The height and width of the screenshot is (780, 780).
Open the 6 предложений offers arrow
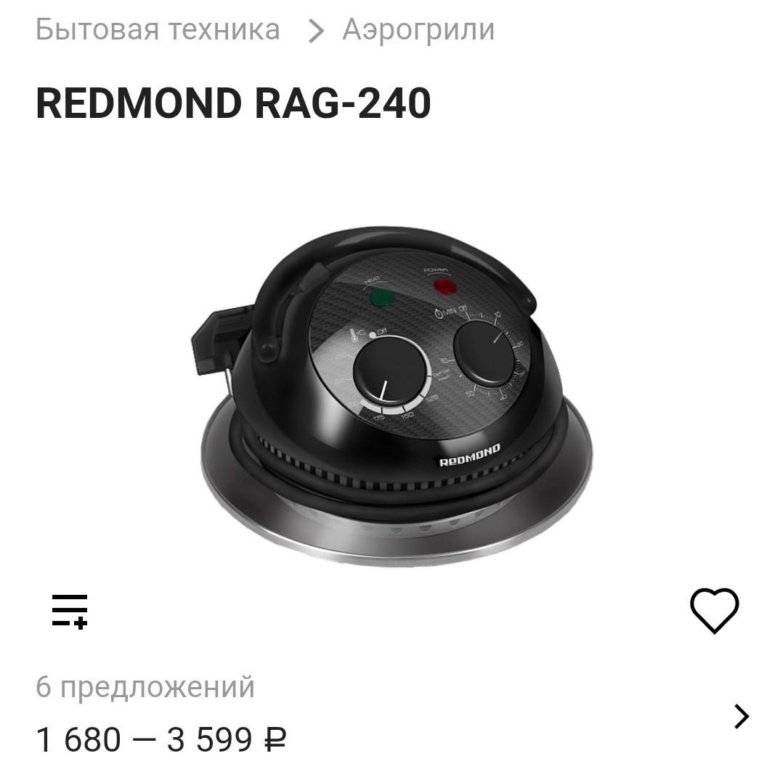tap(740, 716)
